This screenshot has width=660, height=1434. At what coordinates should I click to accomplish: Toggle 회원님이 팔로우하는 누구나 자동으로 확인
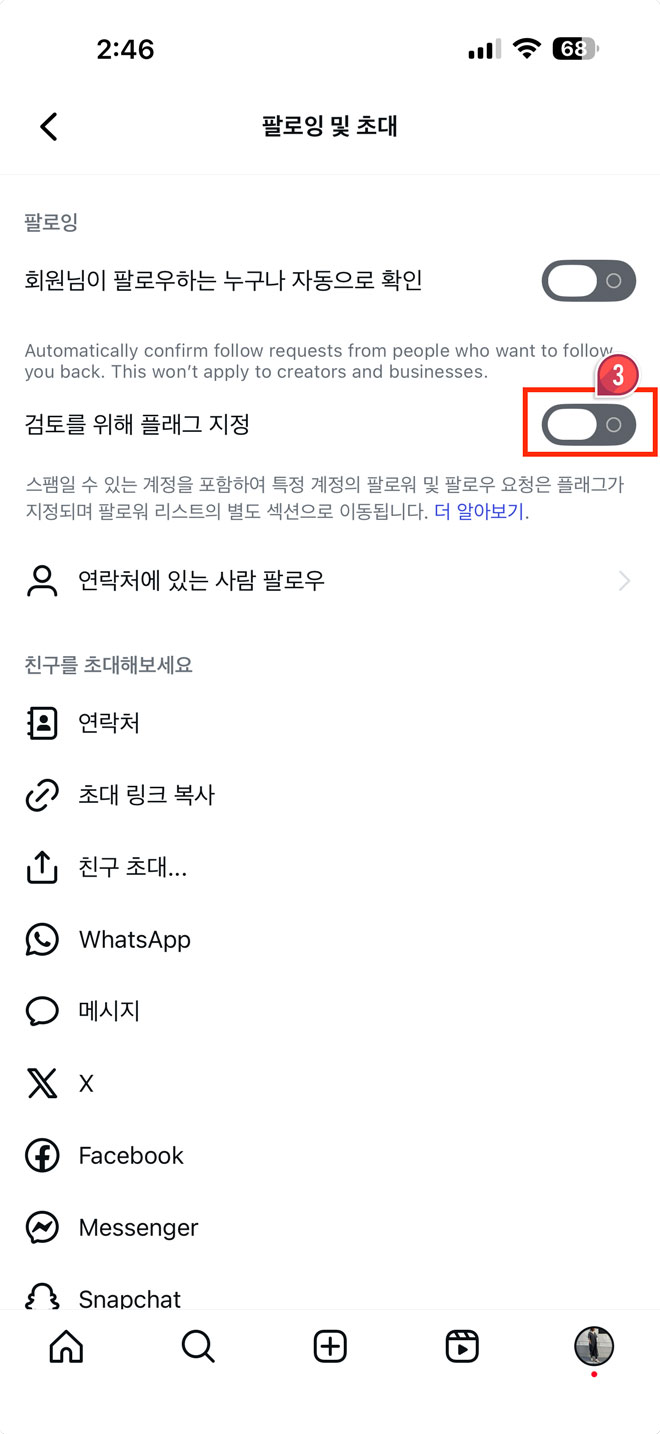click(588, 281)
